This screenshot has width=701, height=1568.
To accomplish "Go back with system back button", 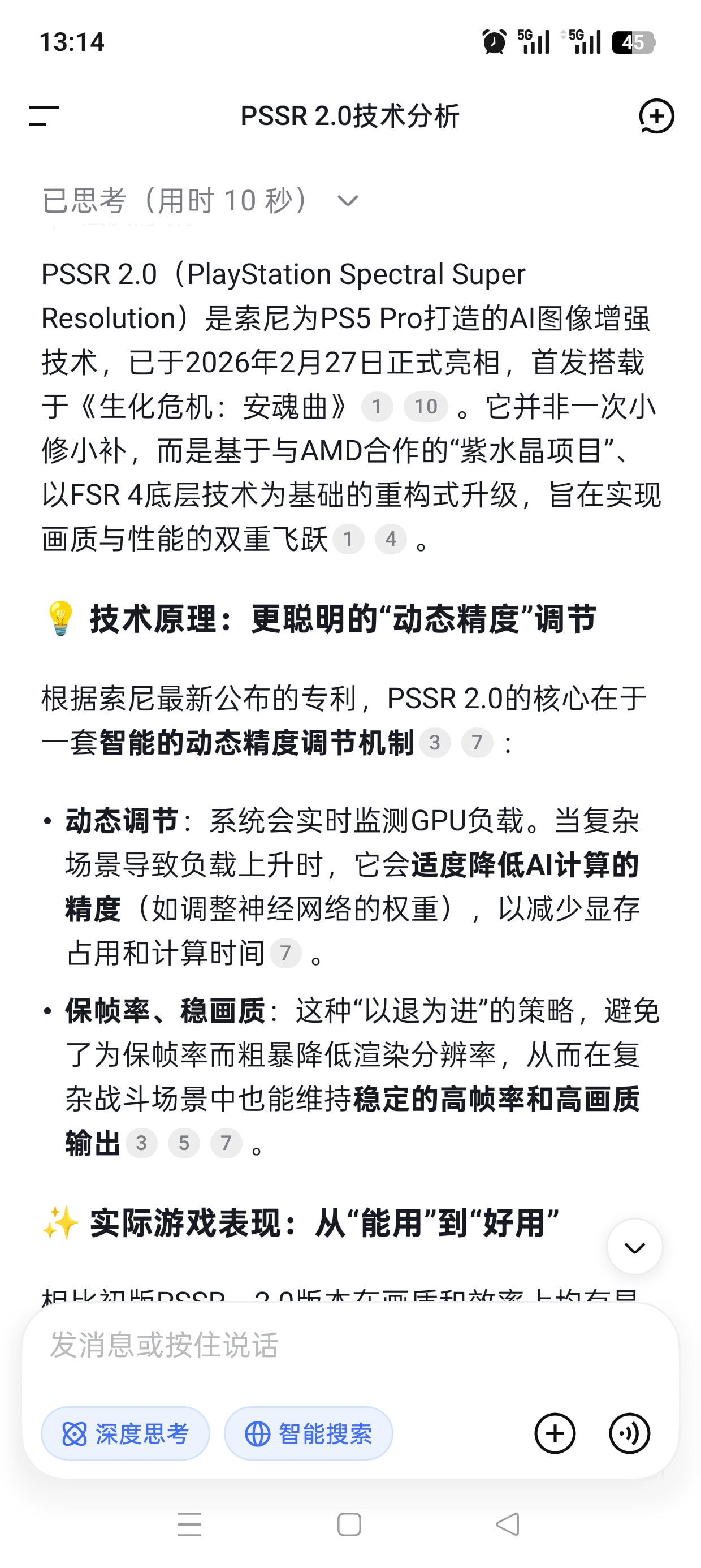I will (508, 1525).
